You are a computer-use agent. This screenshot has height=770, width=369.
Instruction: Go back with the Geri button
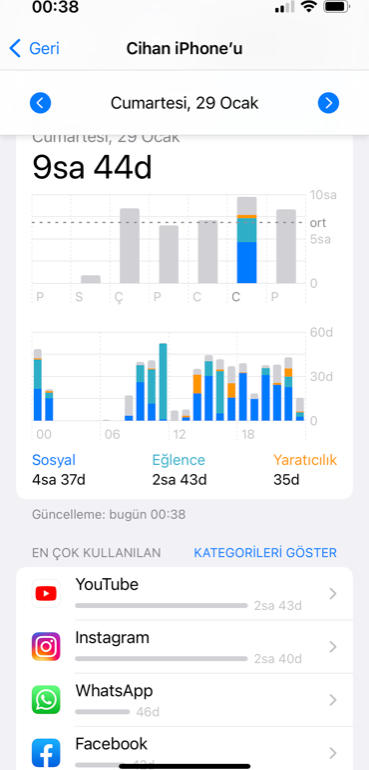34,49
